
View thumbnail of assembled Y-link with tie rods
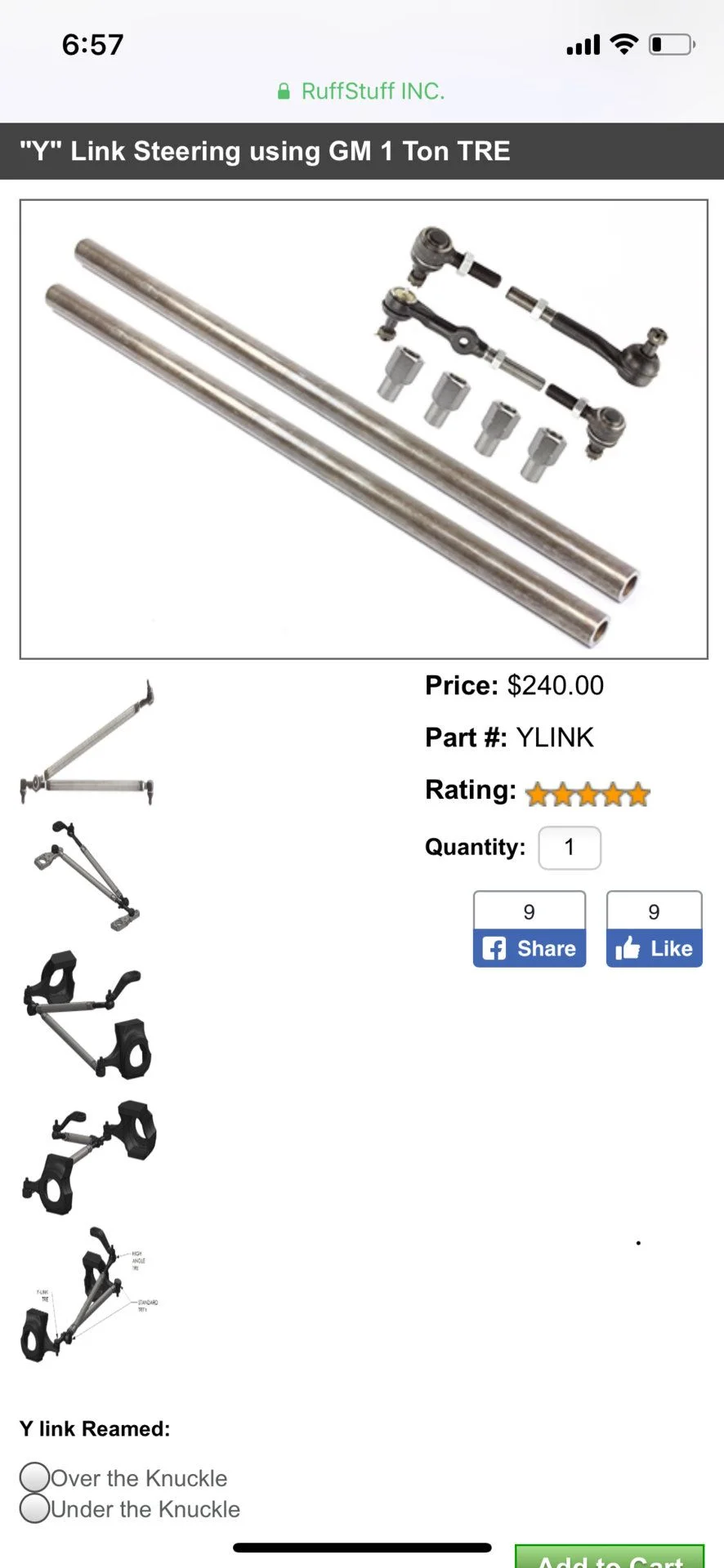pos(87,743)
